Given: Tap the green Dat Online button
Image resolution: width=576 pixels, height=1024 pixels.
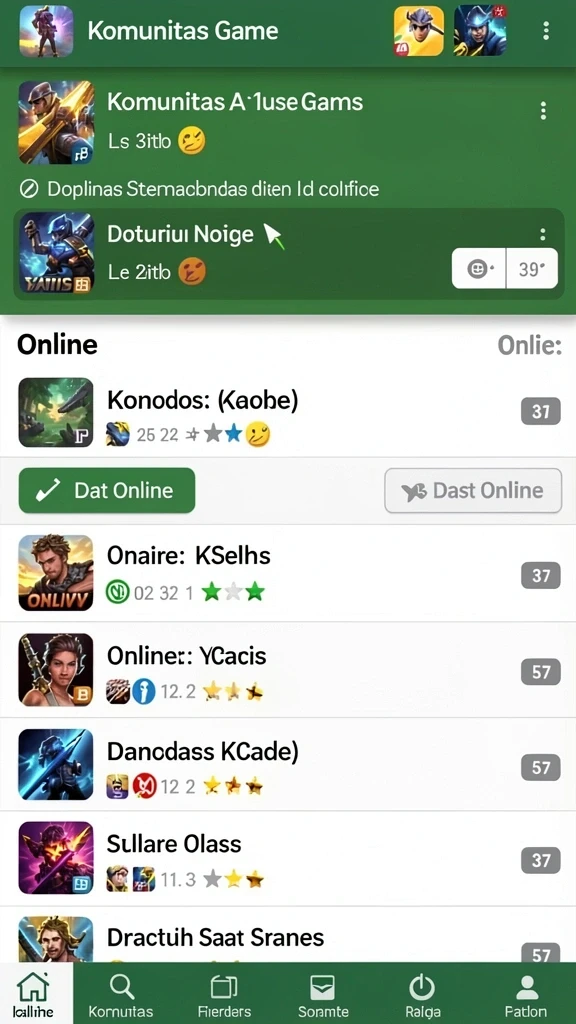Looking at the screenshot, I should pos(106,490).
